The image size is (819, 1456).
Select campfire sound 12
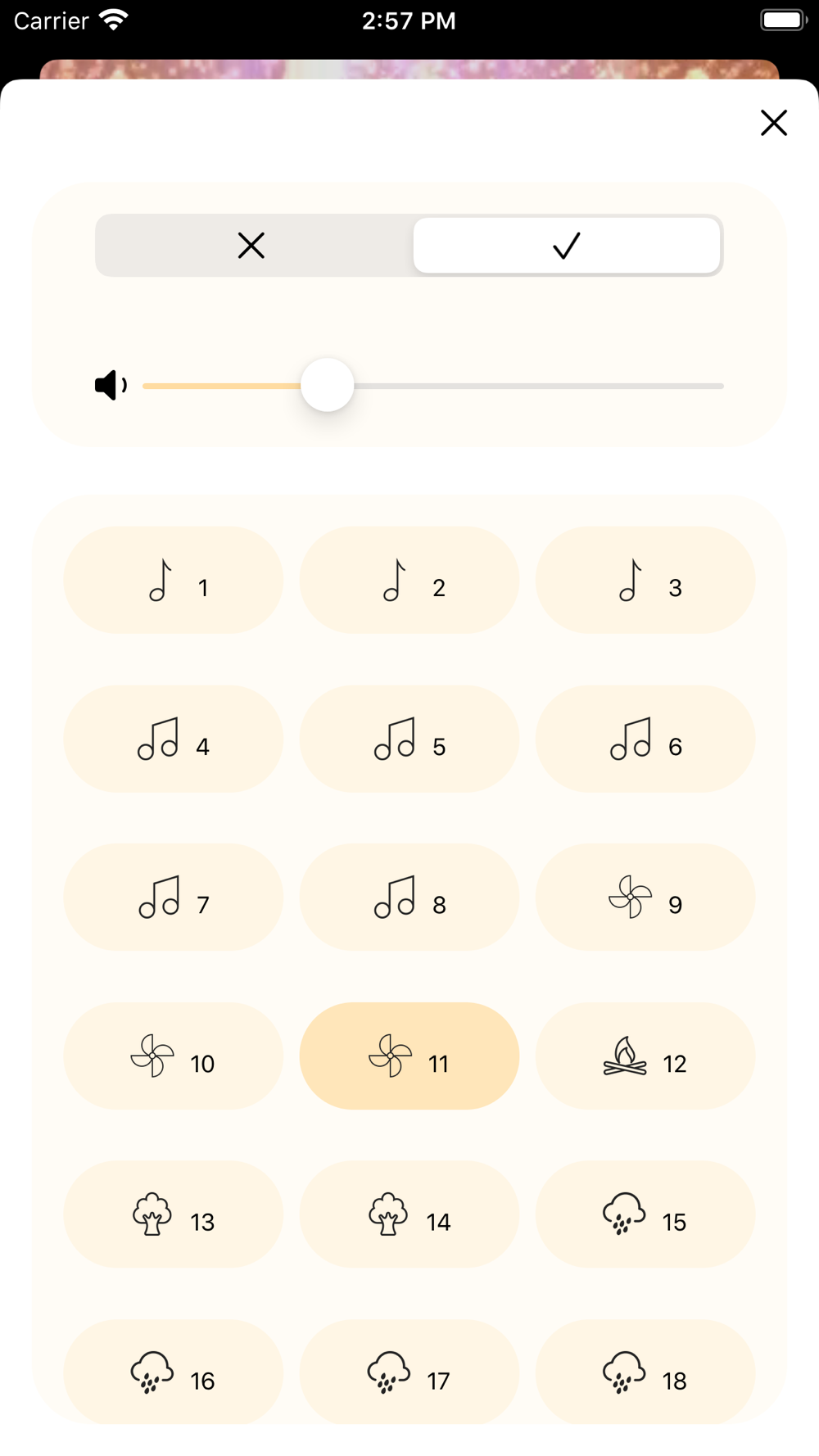pos(645,1056)
